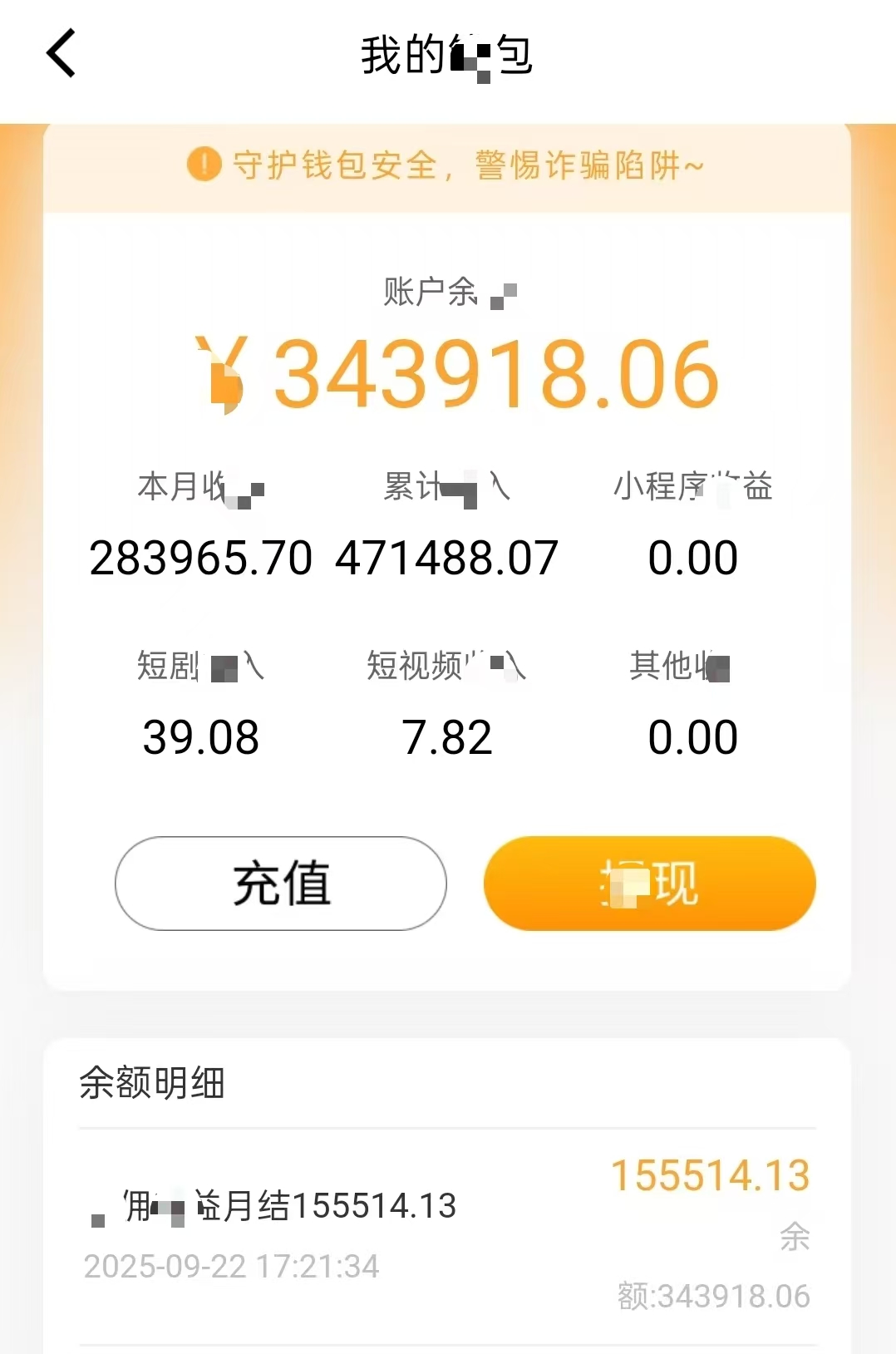Open the 余额明细 balance details section
Image resolution: width=896 pixels, height=1354 pixels.
tap(150, 1082)
